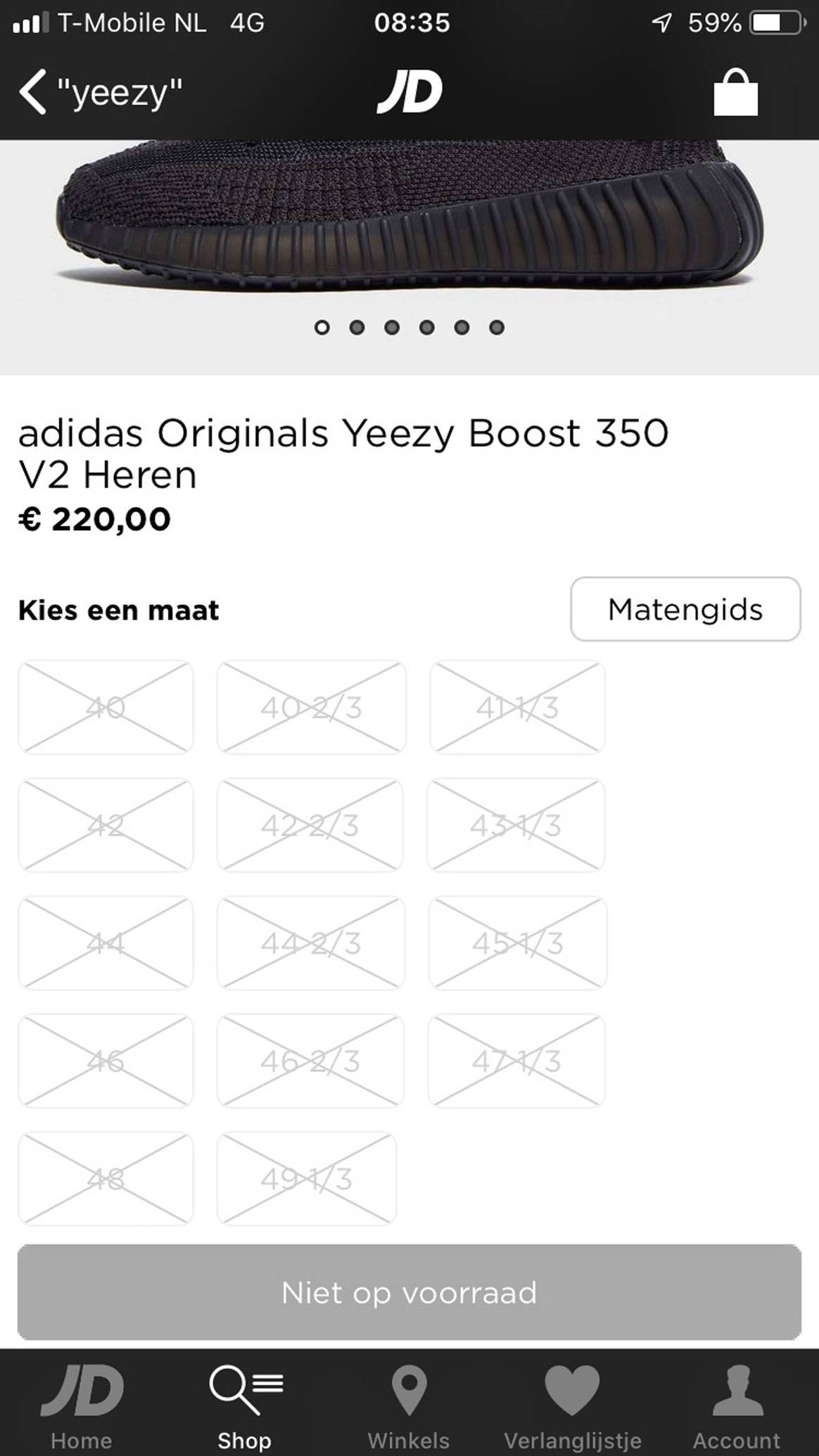Image resolution: width=819 pixels, height=1456 pixels.
Task: Pick size 45 1/3
Action: [x=517, y=943]
